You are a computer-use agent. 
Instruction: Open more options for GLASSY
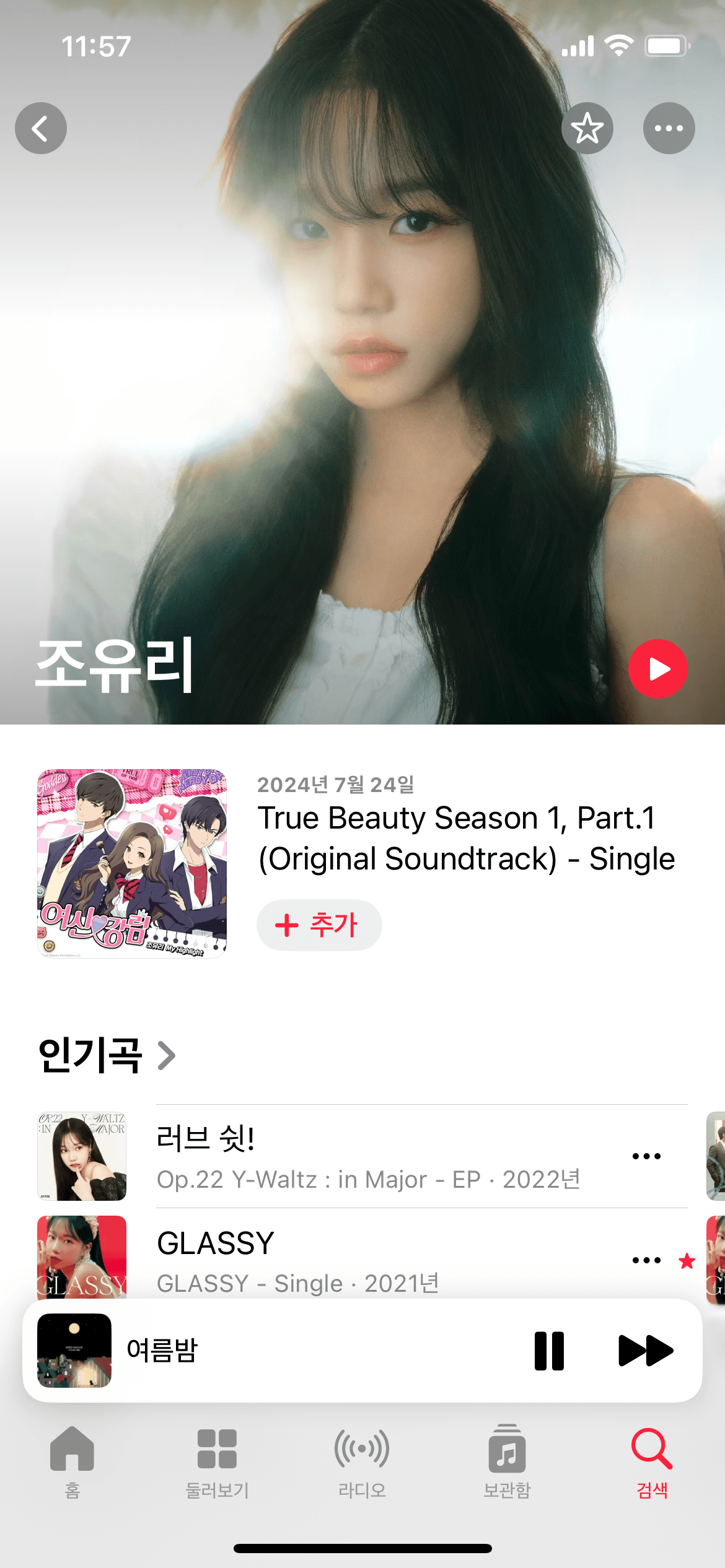pos(646,1259)
